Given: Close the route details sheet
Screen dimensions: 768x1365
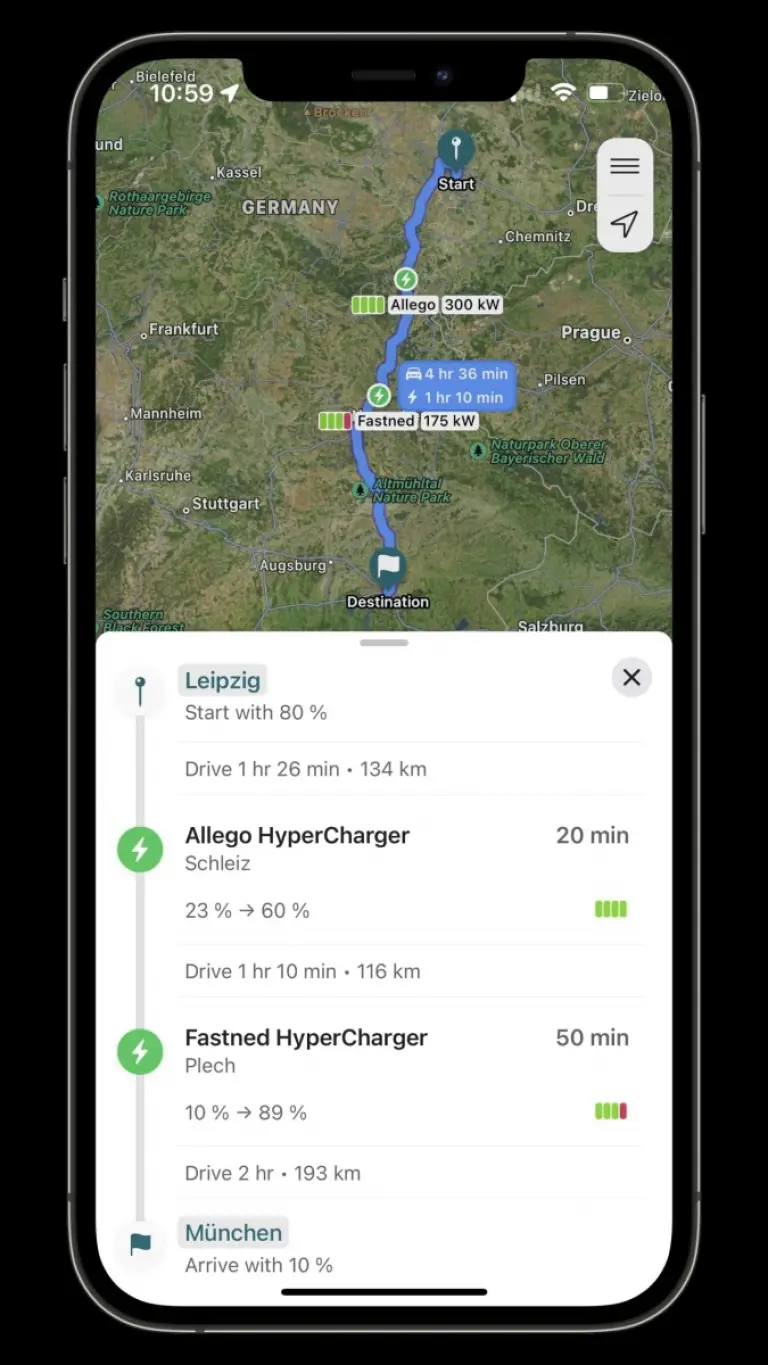Looking at the screenshot, I should coord(631,678).
